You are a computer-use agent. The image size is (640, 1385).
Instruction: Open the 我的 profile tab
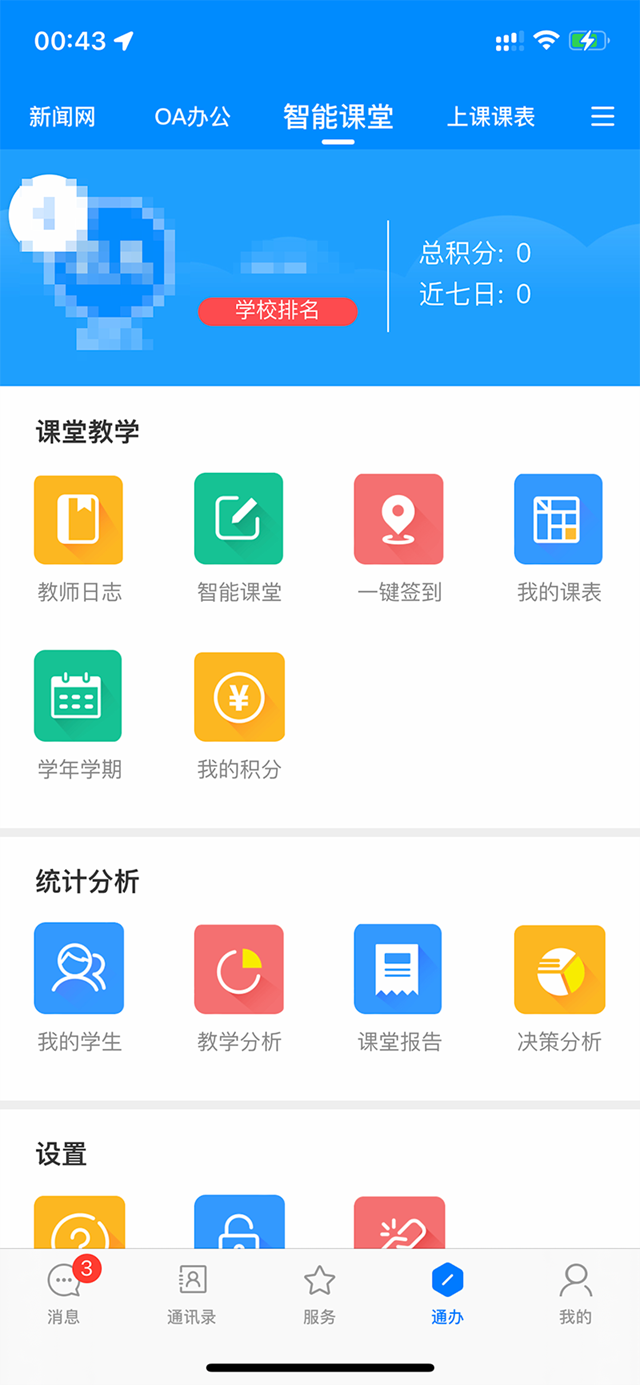click(575, 1292)
